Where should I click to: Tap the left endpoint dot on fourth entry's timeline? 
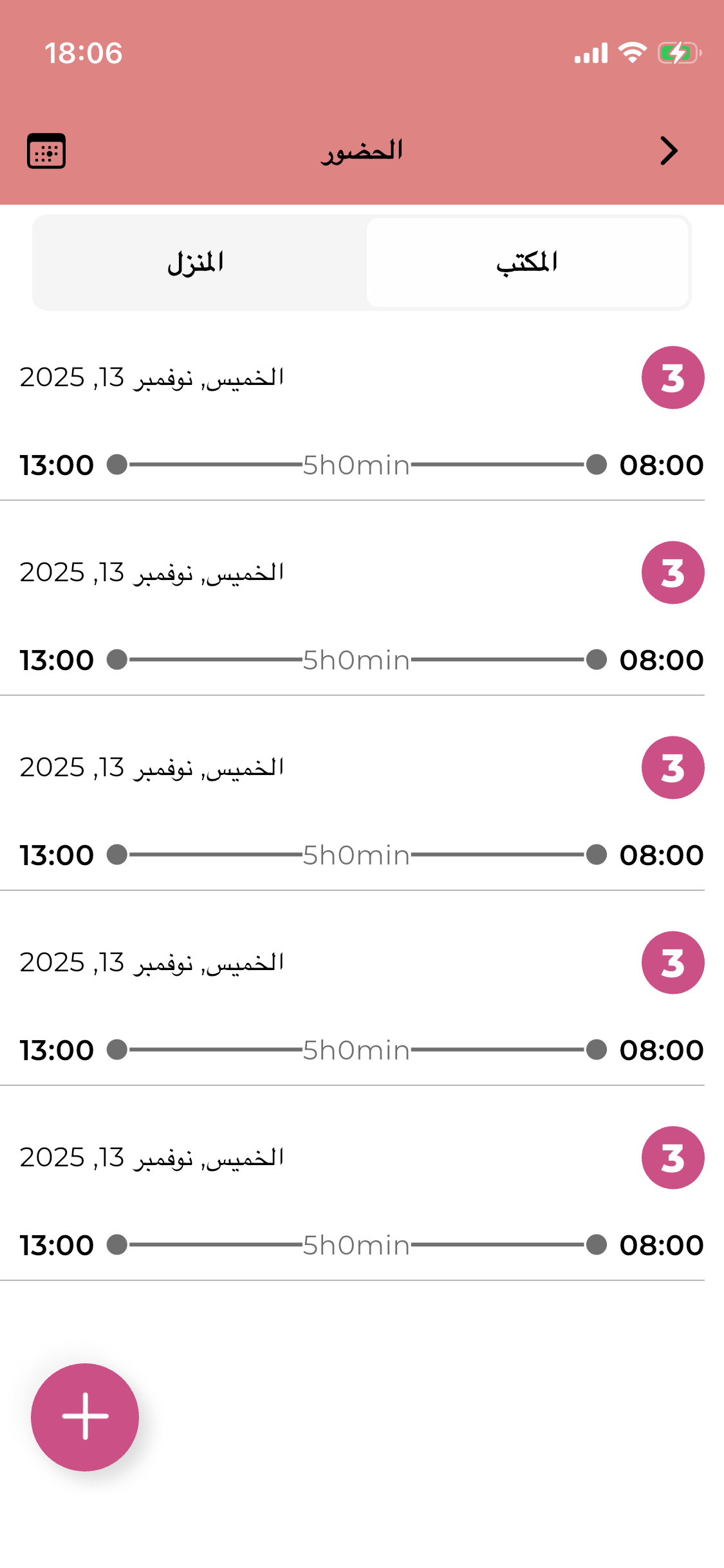[x=117, y=1049]
